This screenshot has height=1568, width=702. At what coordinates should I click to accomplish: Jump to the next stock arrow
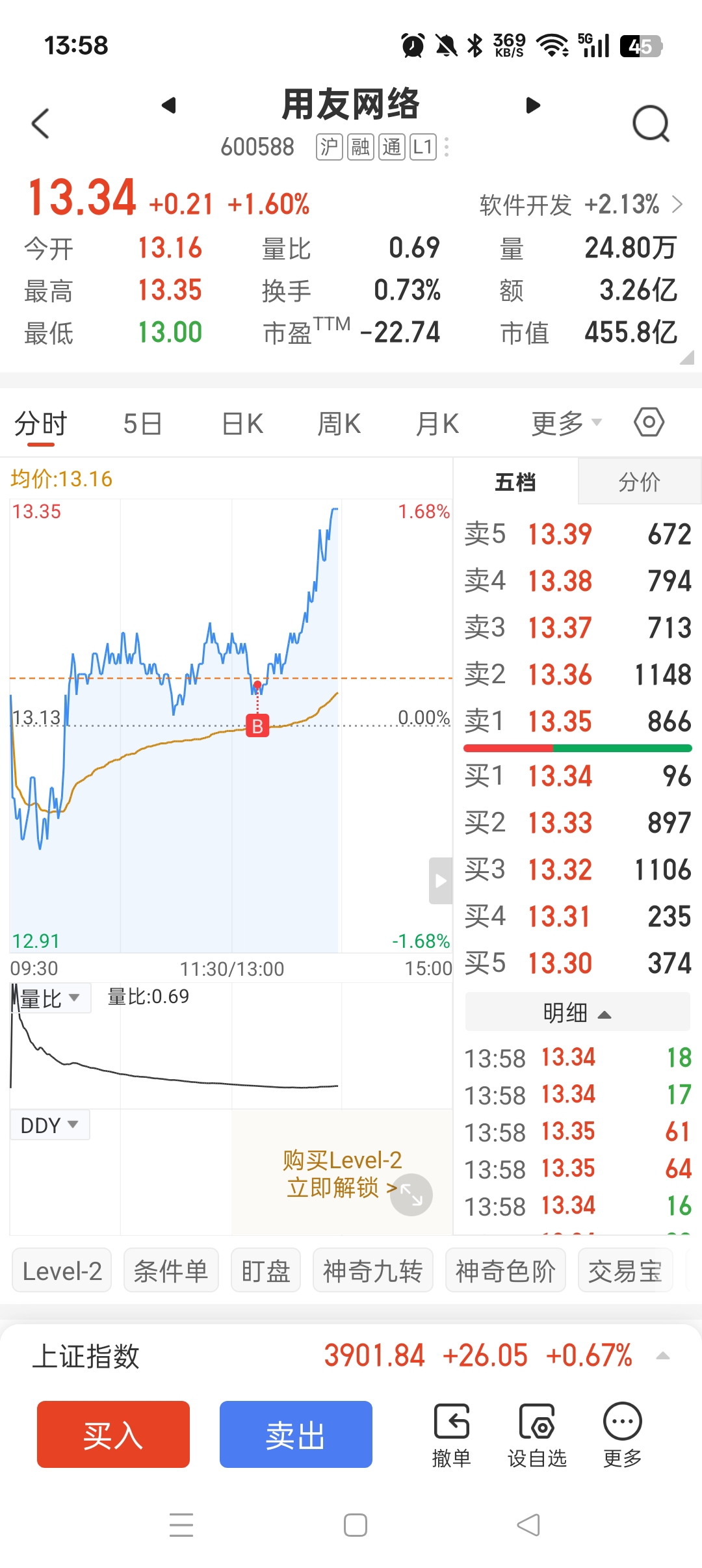pyautogui.click(x=533, y=105)
